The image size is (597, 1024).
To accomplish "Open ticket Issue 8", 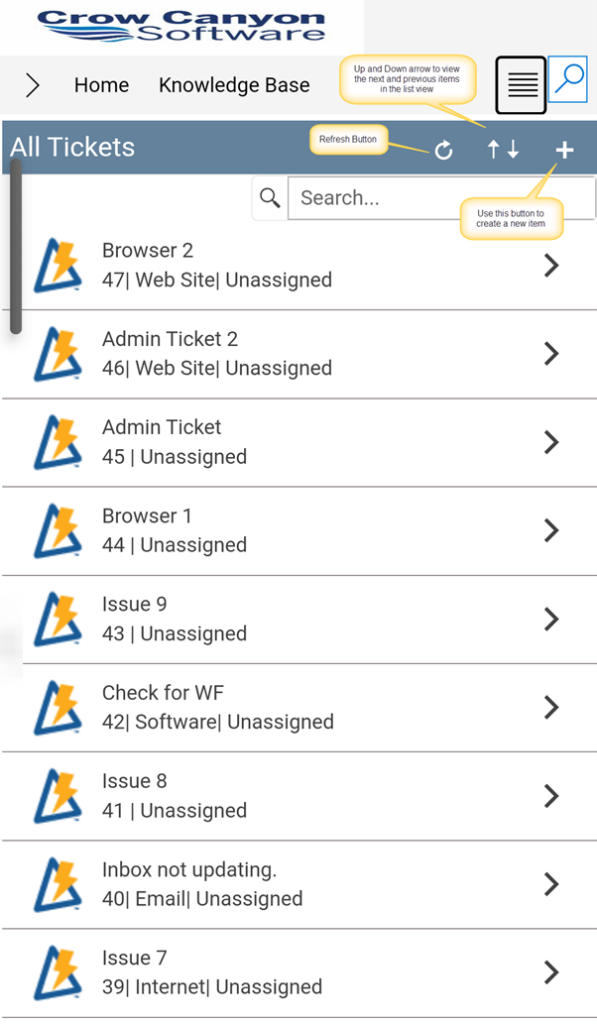I will (298, 796).
